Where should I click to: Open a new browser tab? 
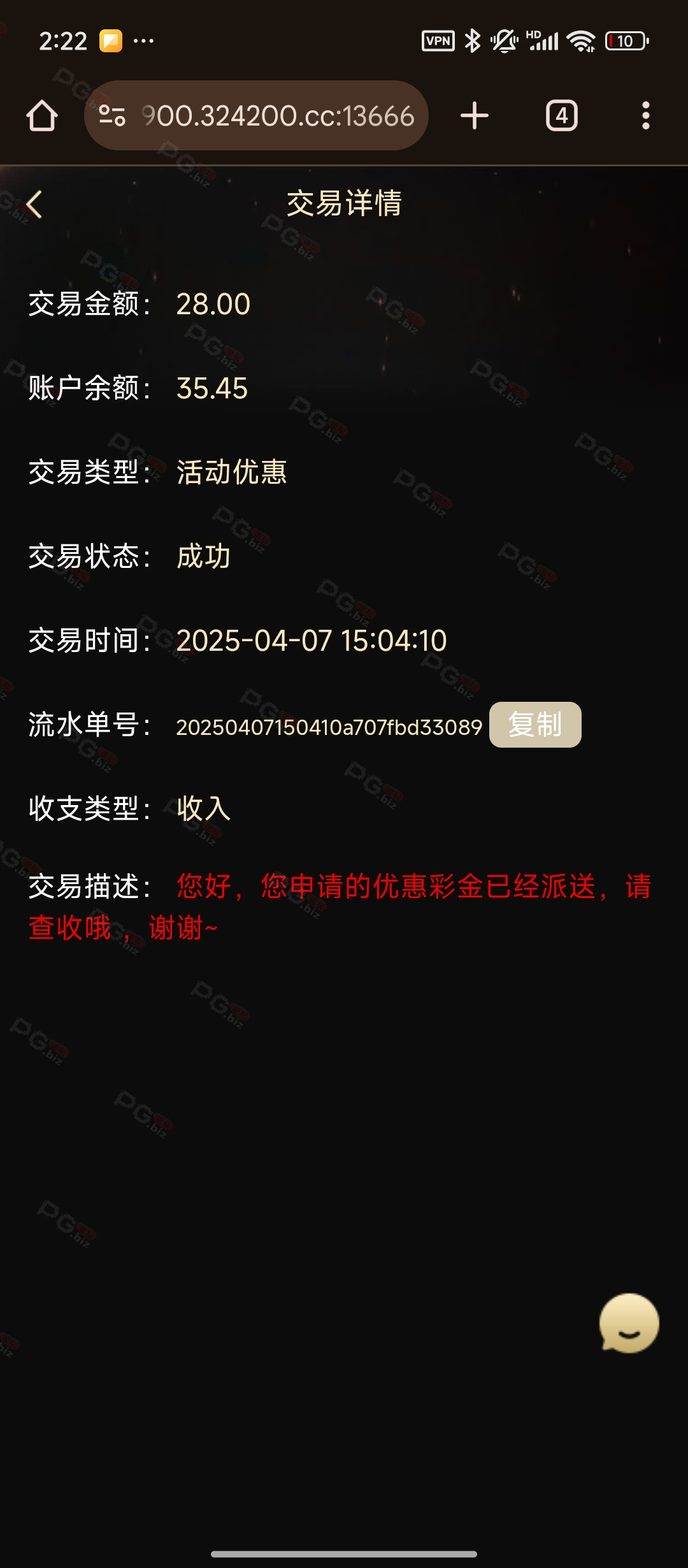pyautogui.click(x=475, y=116)
